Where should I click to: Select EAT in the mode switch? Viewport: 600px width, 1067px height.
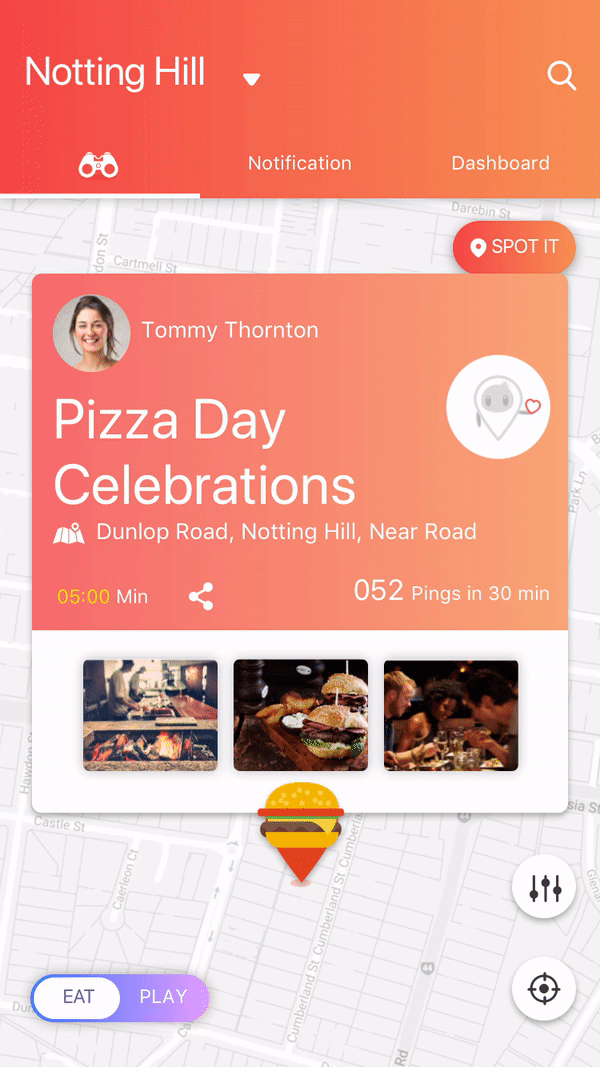(x=78, y=997)
